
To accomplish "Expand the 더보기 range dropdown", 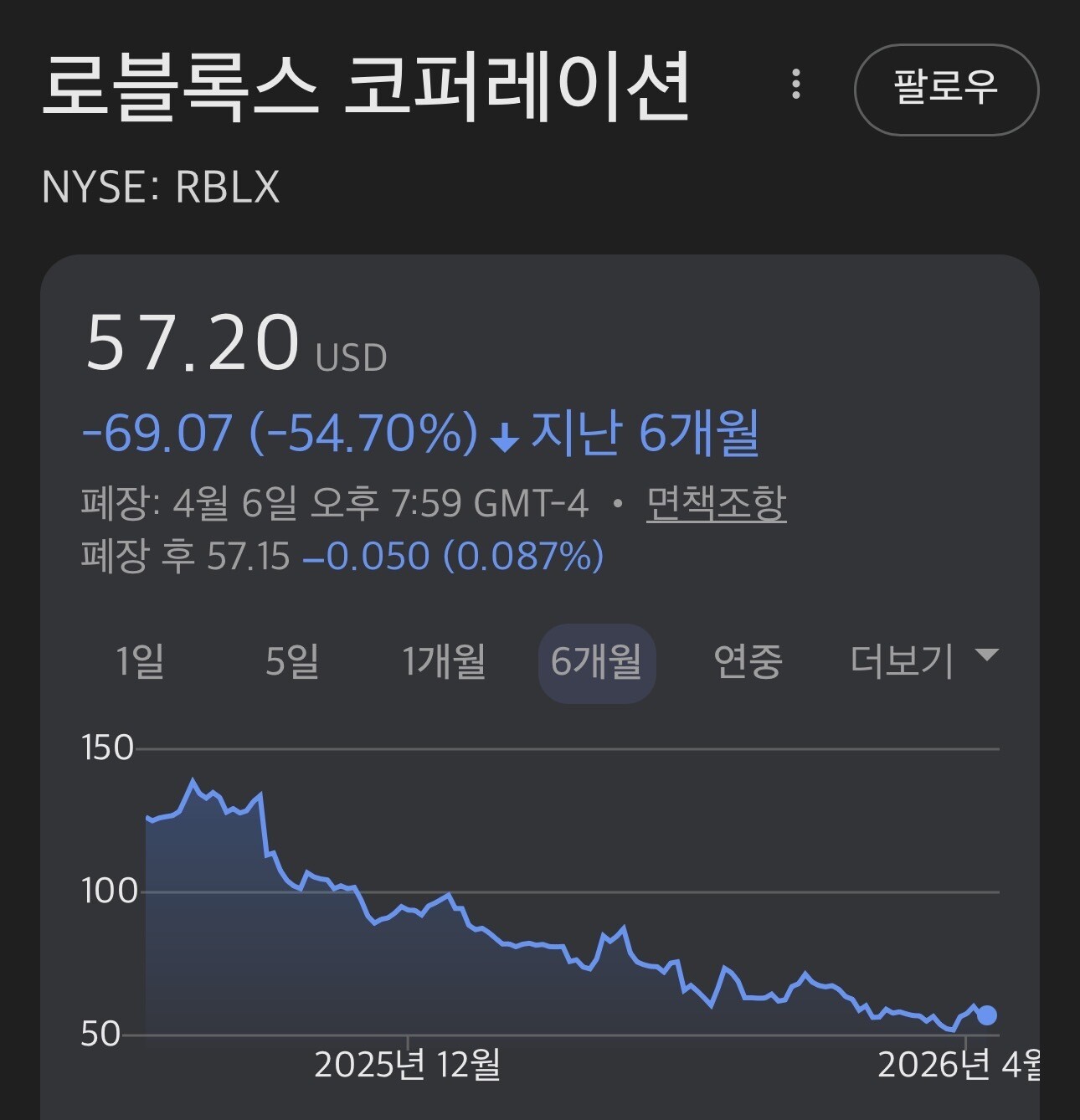I will pos(924,661).
